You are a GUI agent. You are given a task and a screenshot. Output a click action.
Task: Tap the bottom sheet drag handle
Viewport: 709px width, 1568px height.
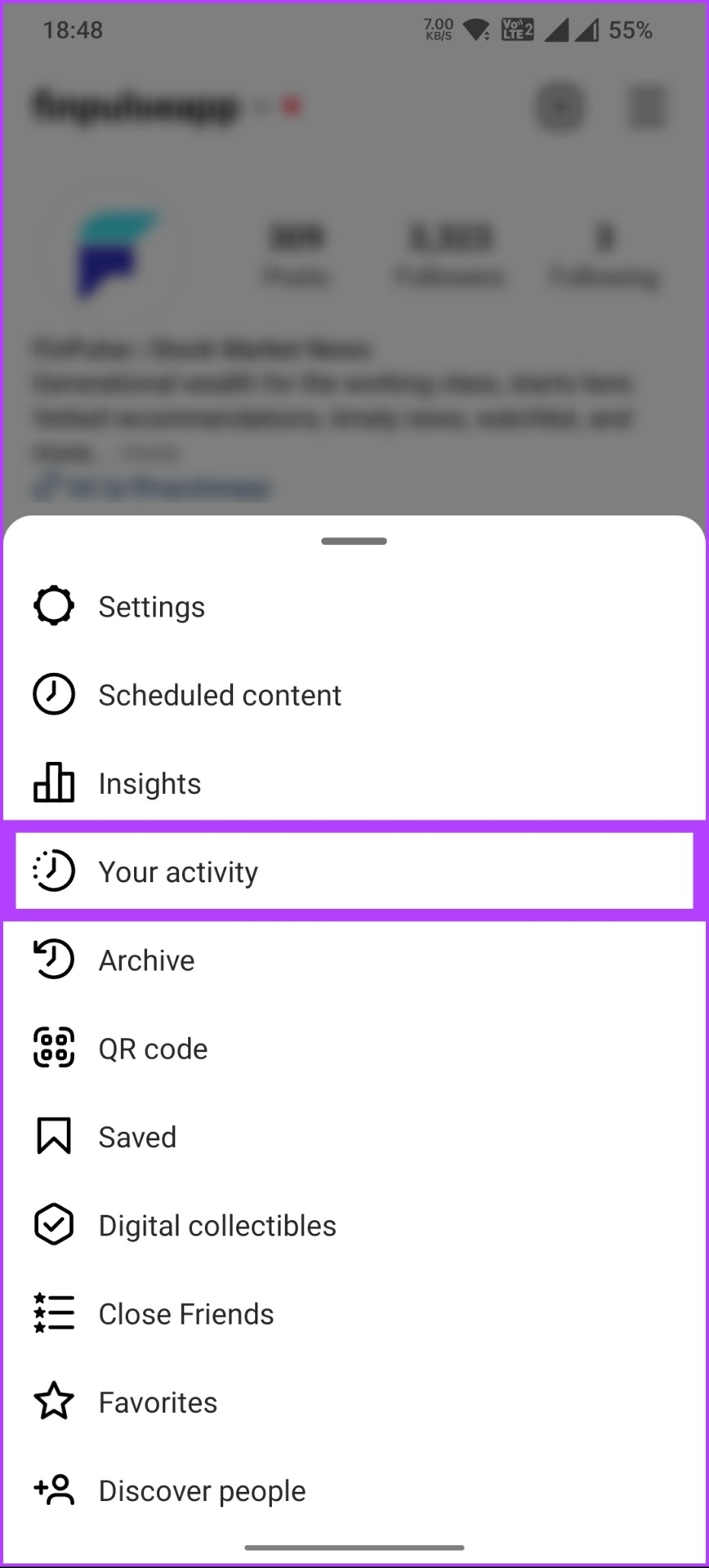pyautogui.click(x=354, y=541)
